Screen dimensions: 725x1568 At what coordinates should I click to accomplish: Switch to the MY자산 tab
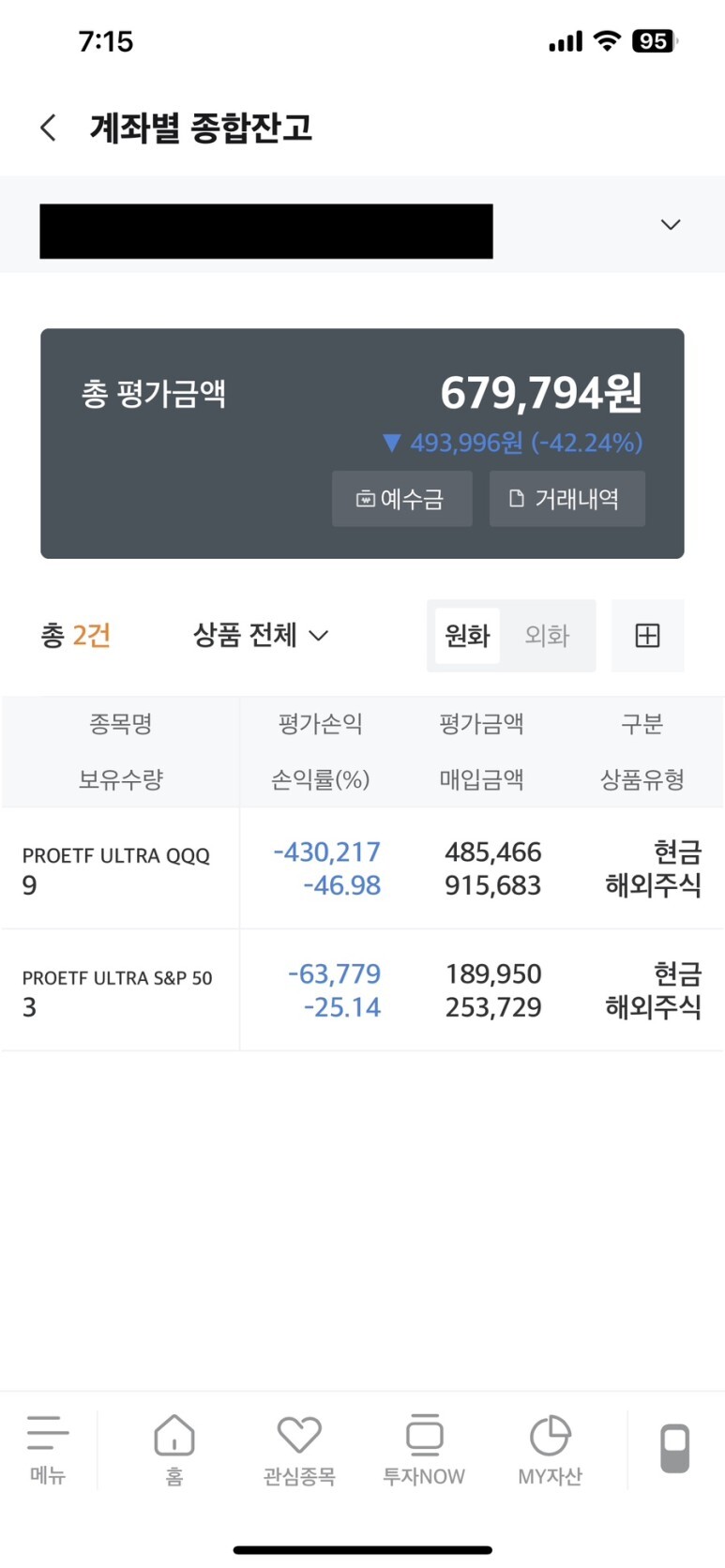tap(550, 1450)
